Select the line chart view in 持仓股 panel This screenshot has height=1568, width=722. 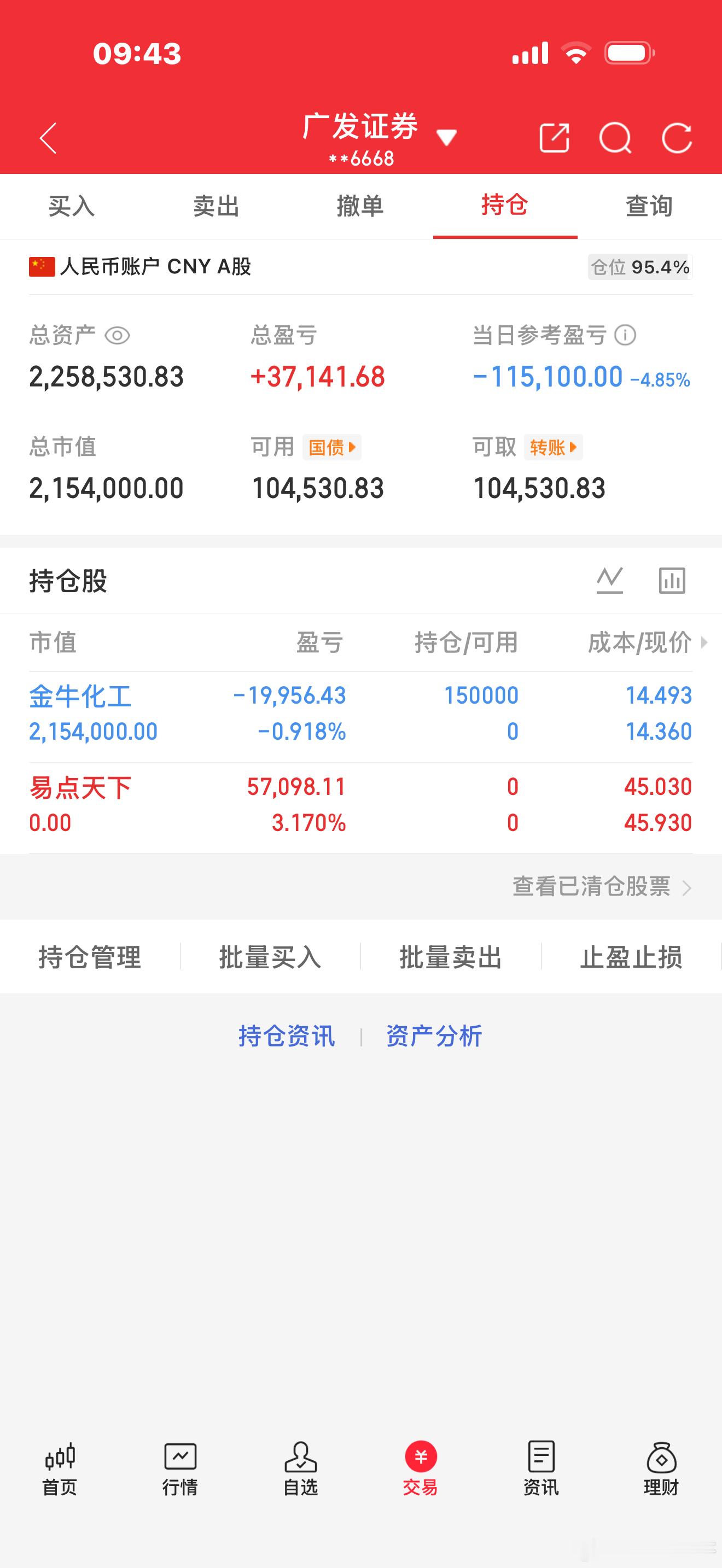pos(609,580)
